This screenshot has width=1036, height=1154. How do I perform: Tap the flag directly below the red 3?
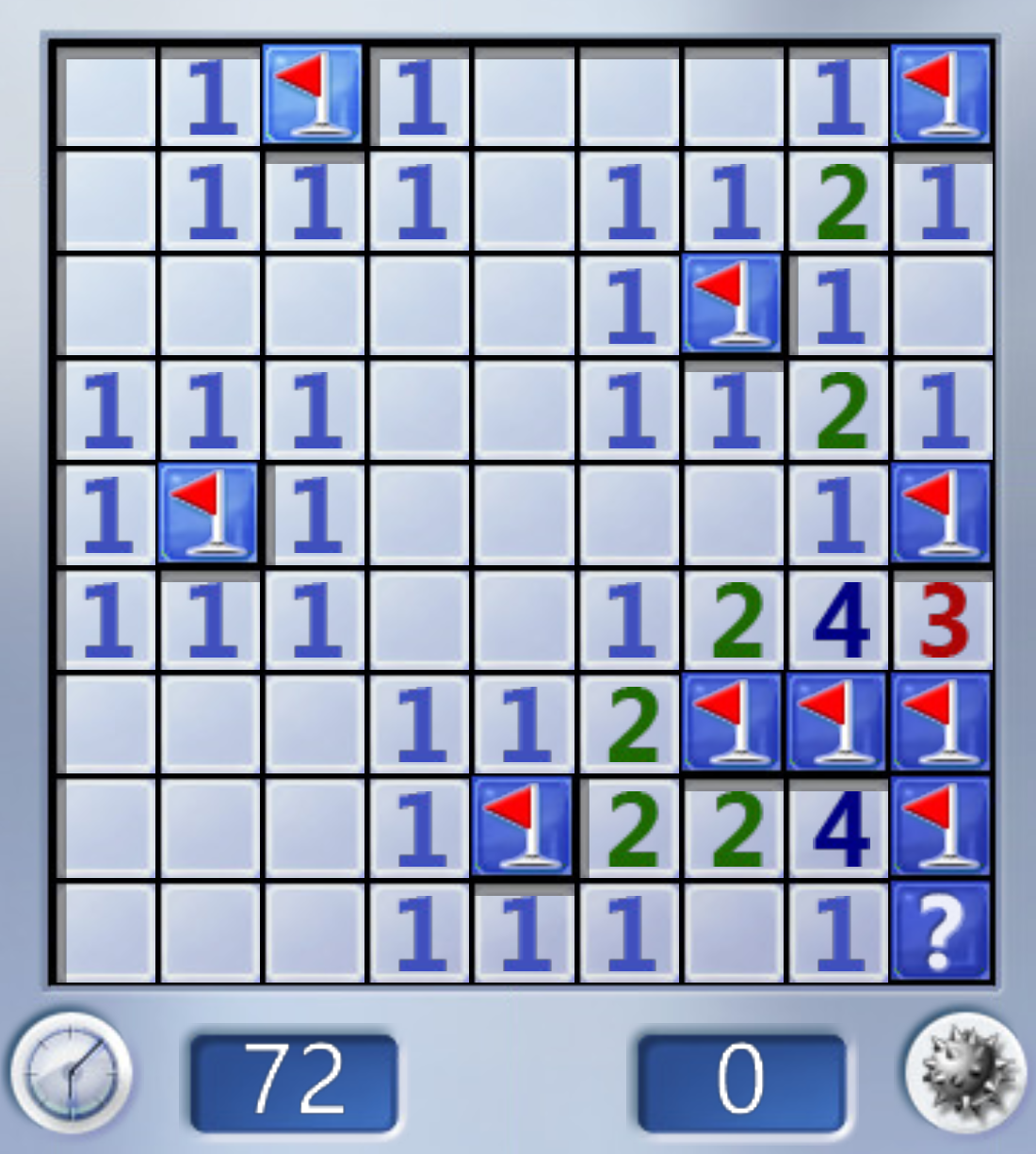[x=940, y=723]
